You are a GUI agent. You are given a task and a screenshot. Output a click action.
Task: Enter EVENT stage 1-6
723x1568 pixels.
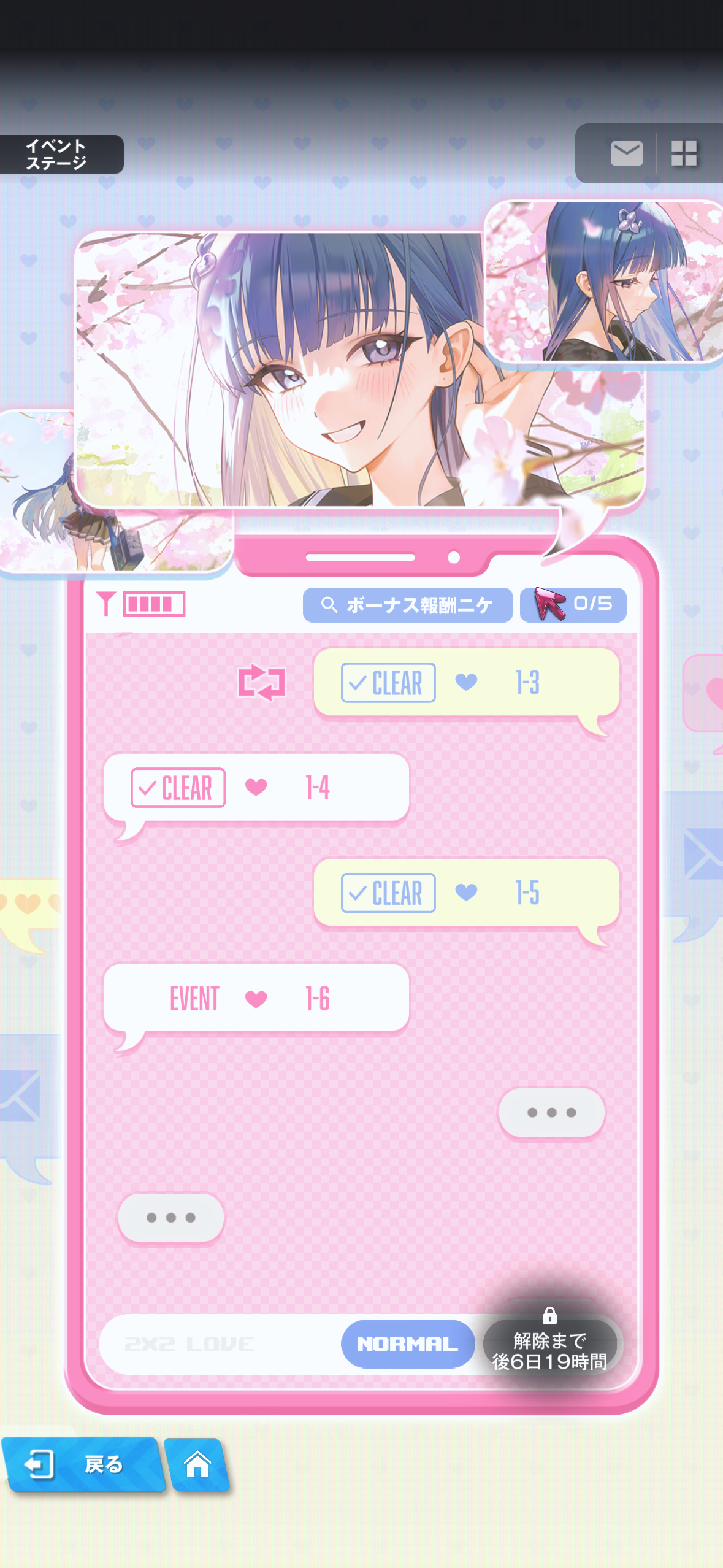(256, 998)
